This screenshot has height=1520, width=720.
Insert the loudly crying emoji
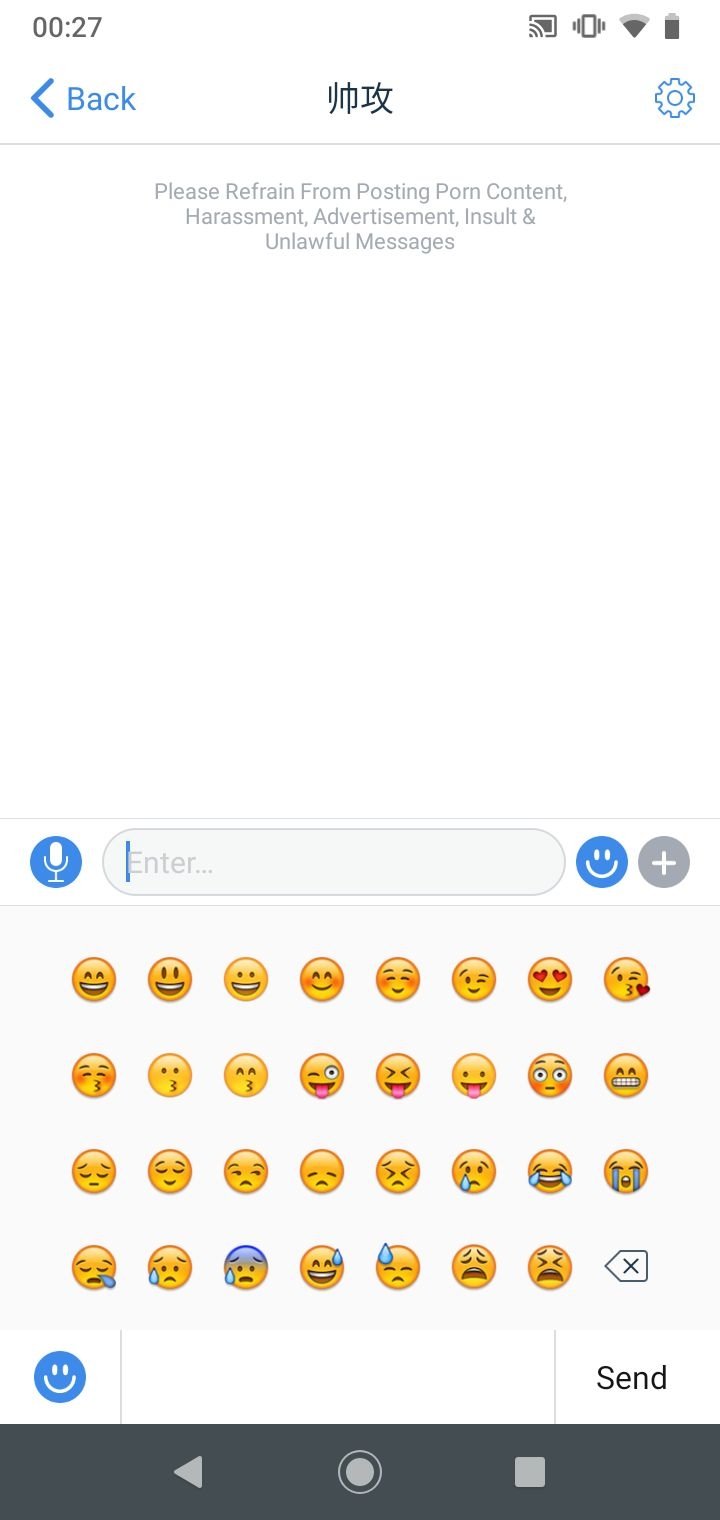626,1172
